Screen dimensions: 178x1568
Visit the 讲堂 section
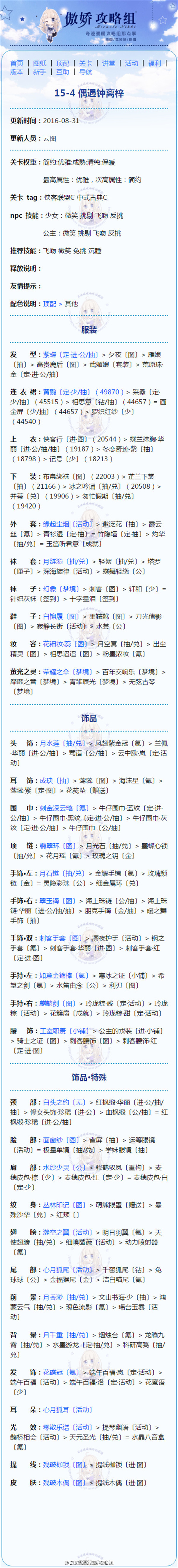(x=108, y=63)
